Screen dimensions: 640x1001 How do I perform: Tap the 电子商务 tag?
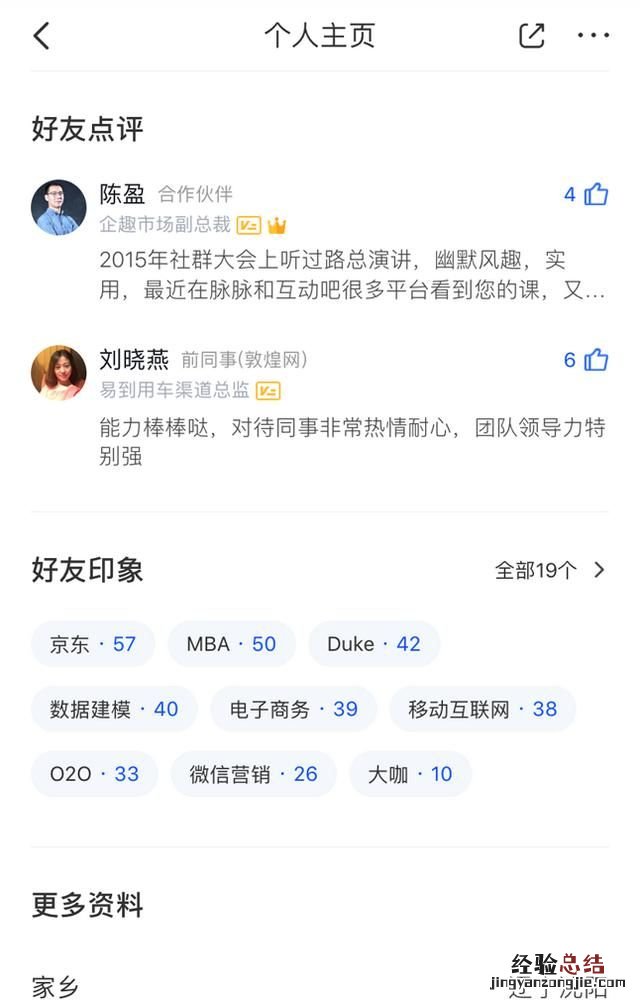pos(293,709)
